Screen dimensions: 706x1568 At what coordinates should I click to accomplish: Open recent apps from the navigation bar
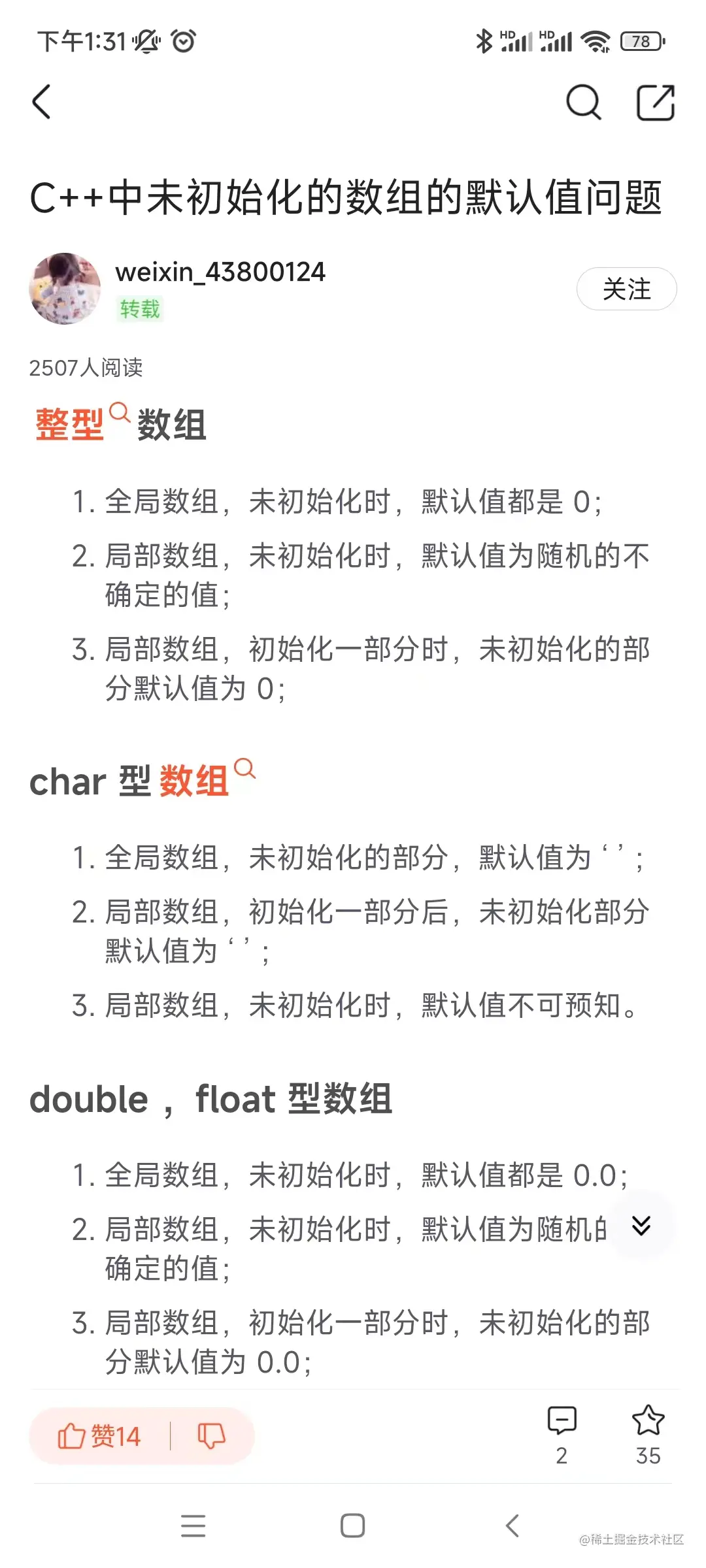[x=193, y=1526]
